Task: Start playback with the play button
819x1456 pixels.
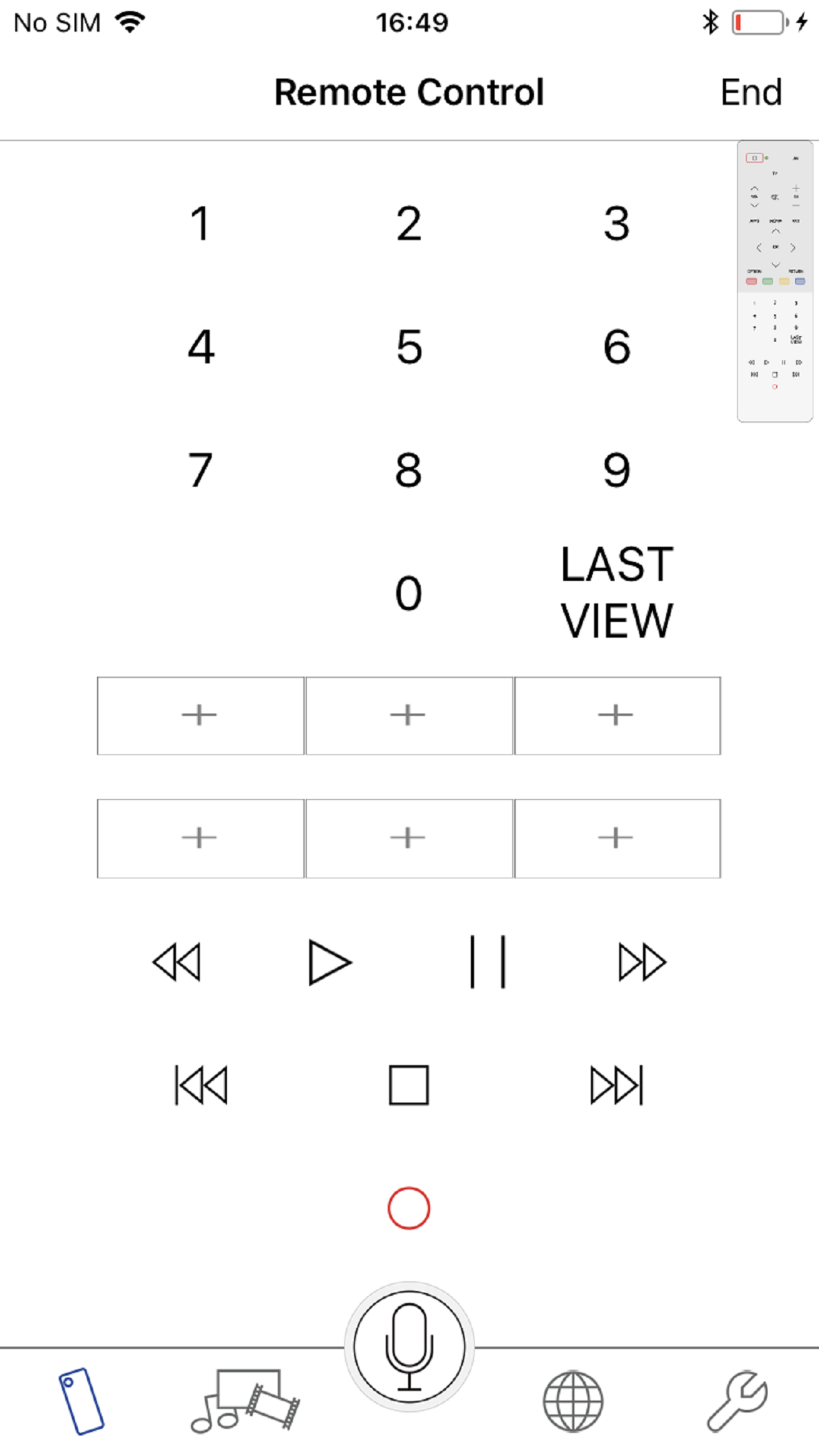Action: (330, 962)
